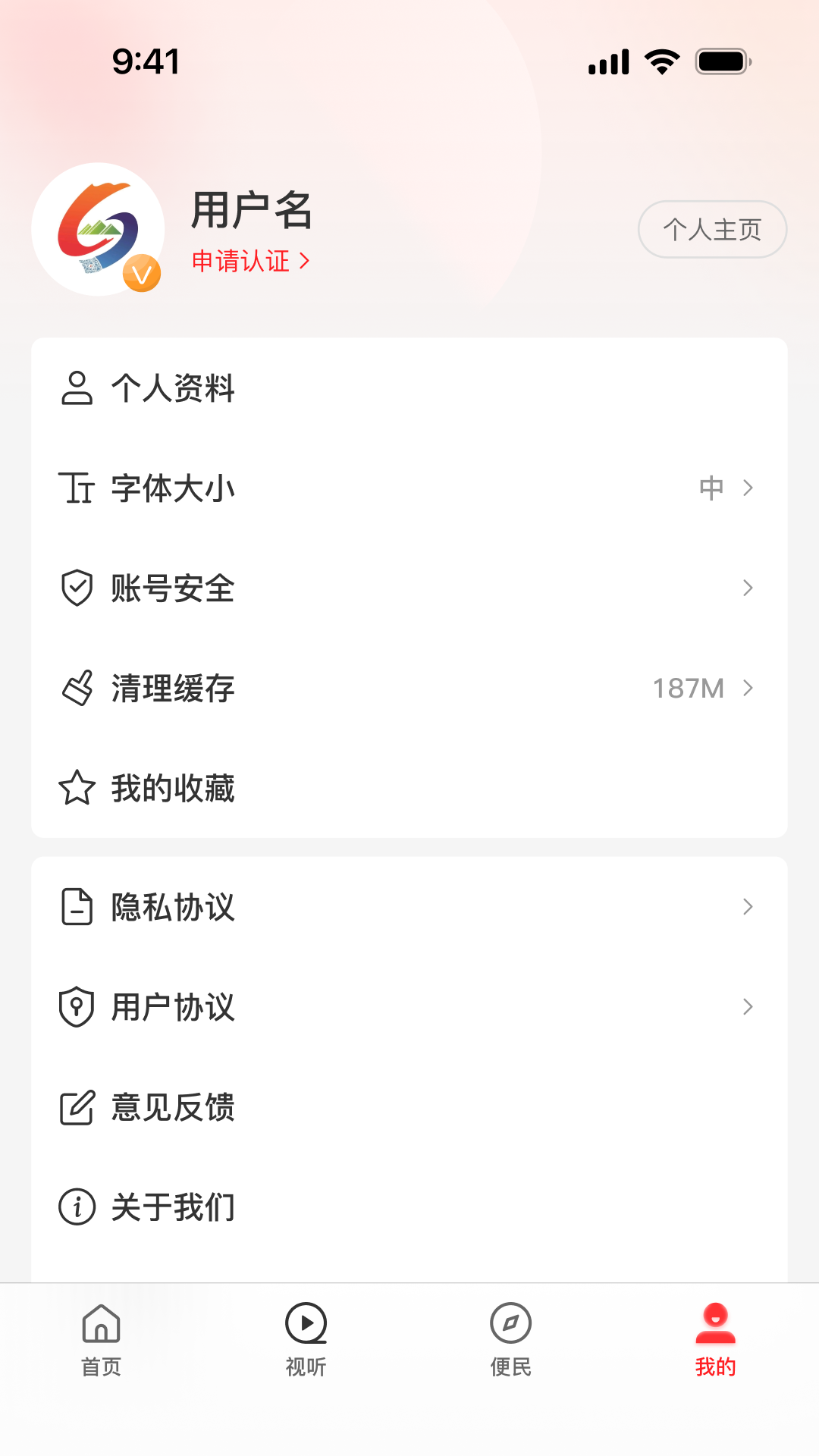Screen dimensions: 819x1456
Task: Expand the chevron next to 字体大小
Action: coord(748,489)
